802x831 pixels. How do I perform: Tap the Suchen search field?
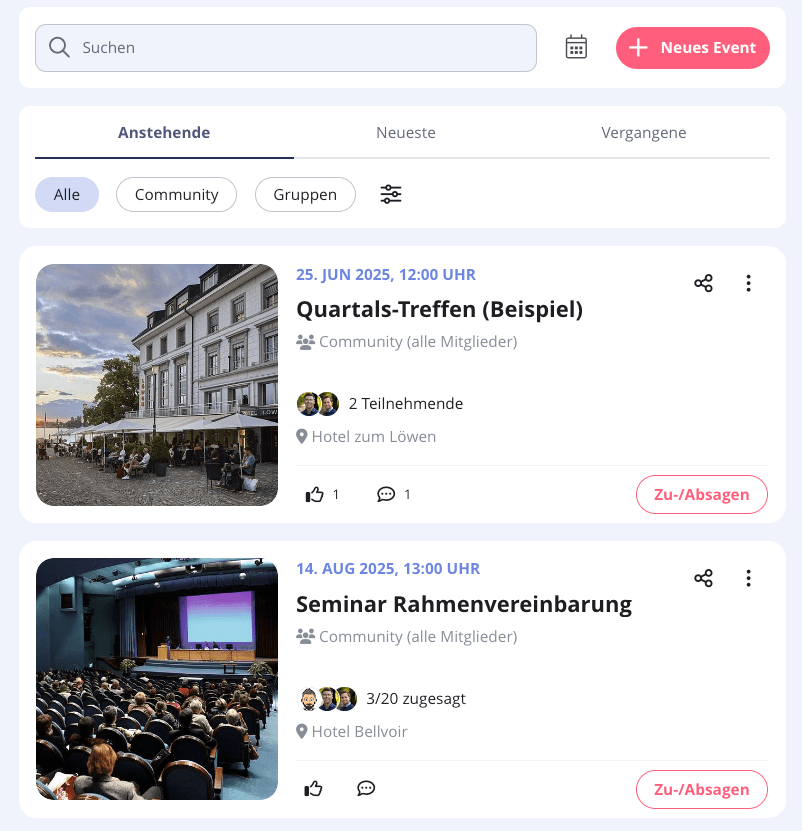285,48
